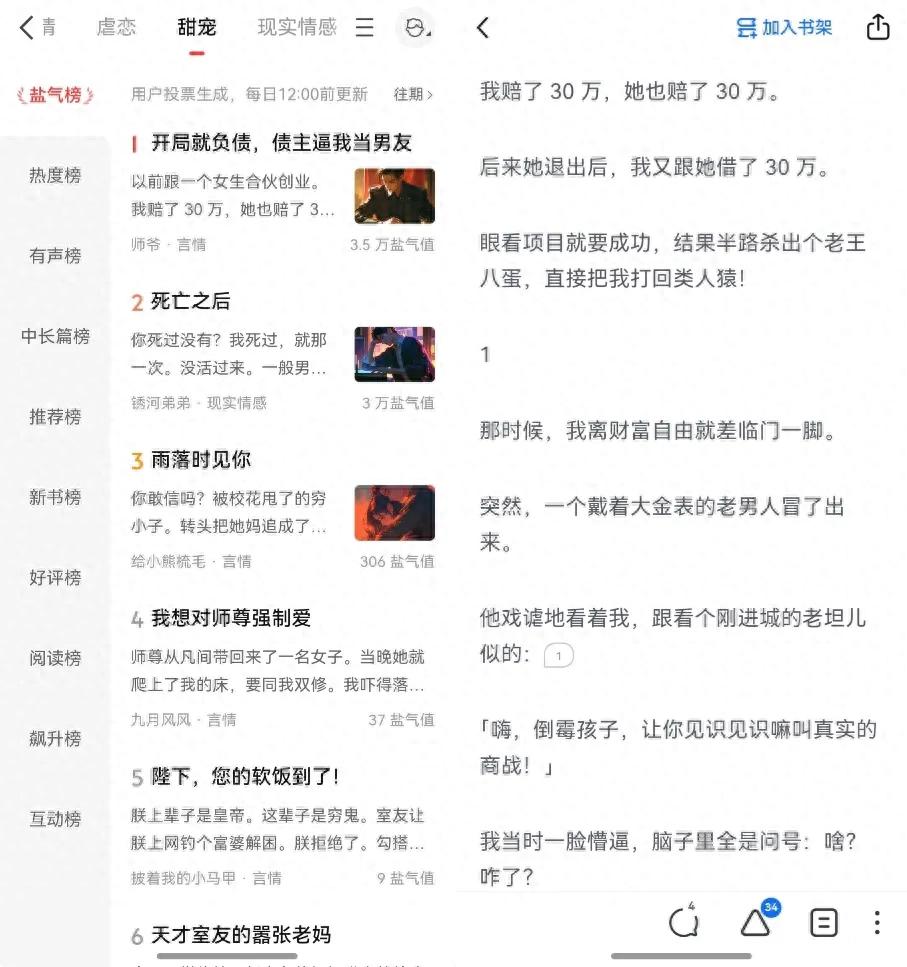Upvote the story with the triangle icon
This screenshot has height=967, width=907.
tap(756, 922)
